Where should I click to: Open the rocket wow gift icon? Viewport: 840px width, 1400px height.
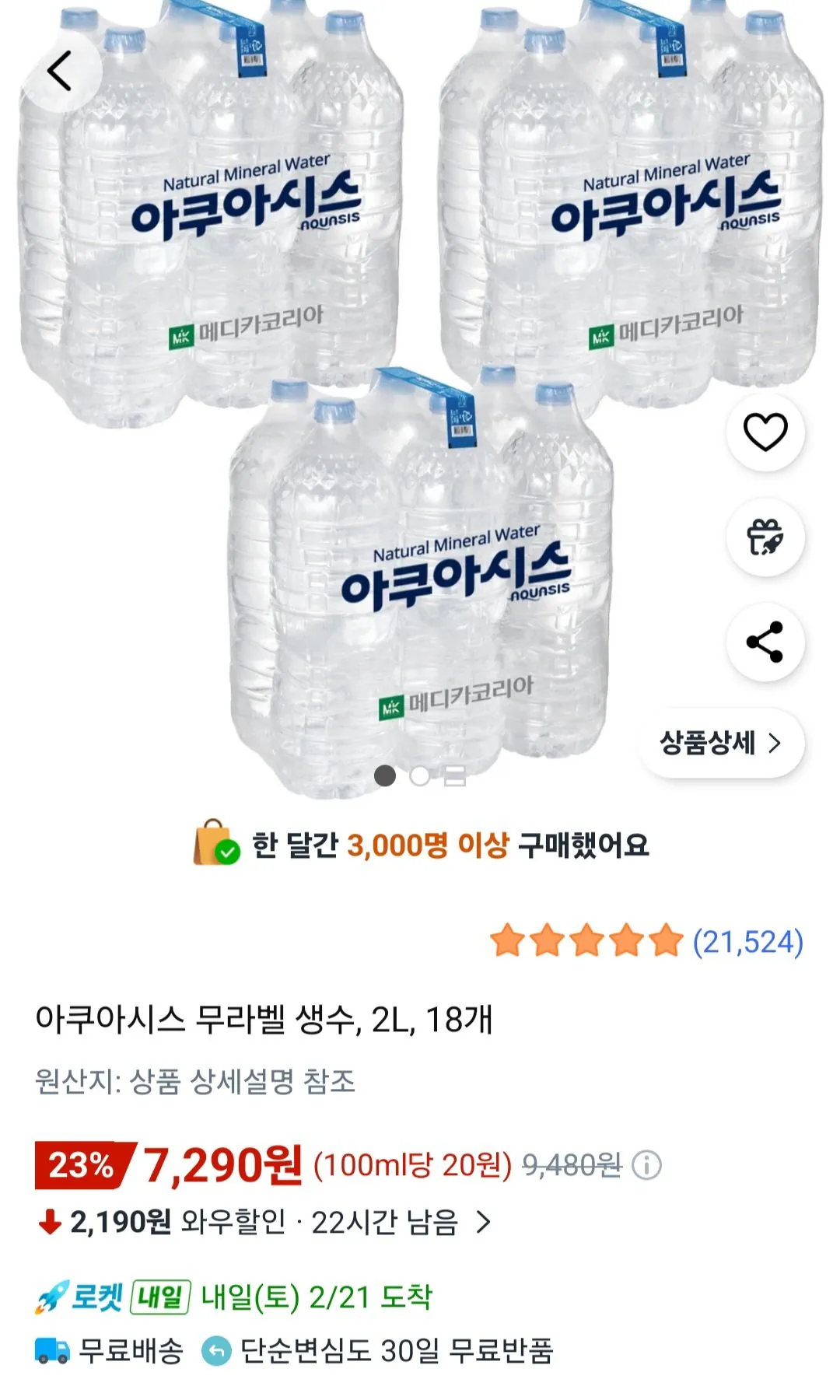tap(765, 535)
